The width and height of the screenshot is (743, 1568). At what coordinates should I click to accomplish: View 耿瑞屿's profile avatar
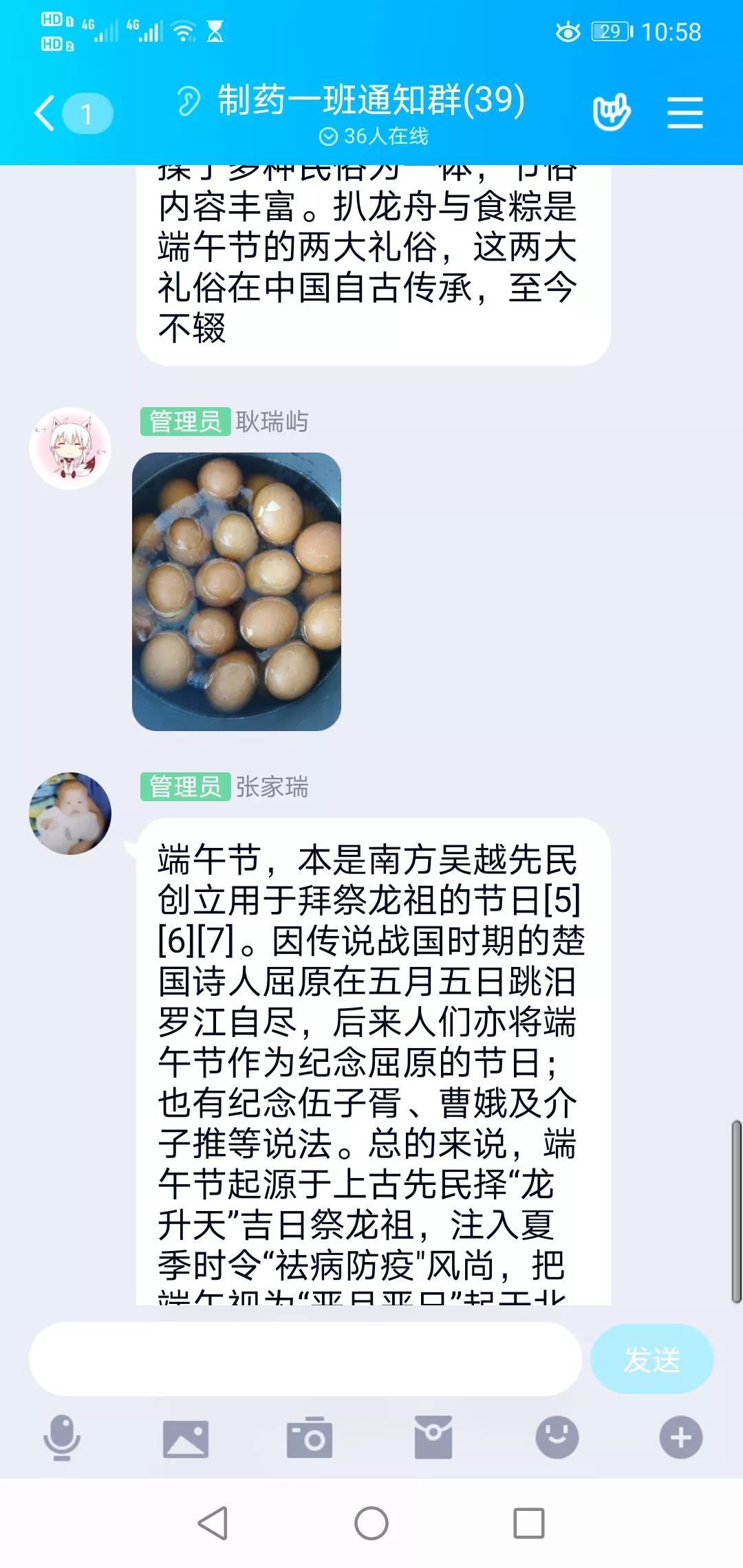click(x=70, y=448)
